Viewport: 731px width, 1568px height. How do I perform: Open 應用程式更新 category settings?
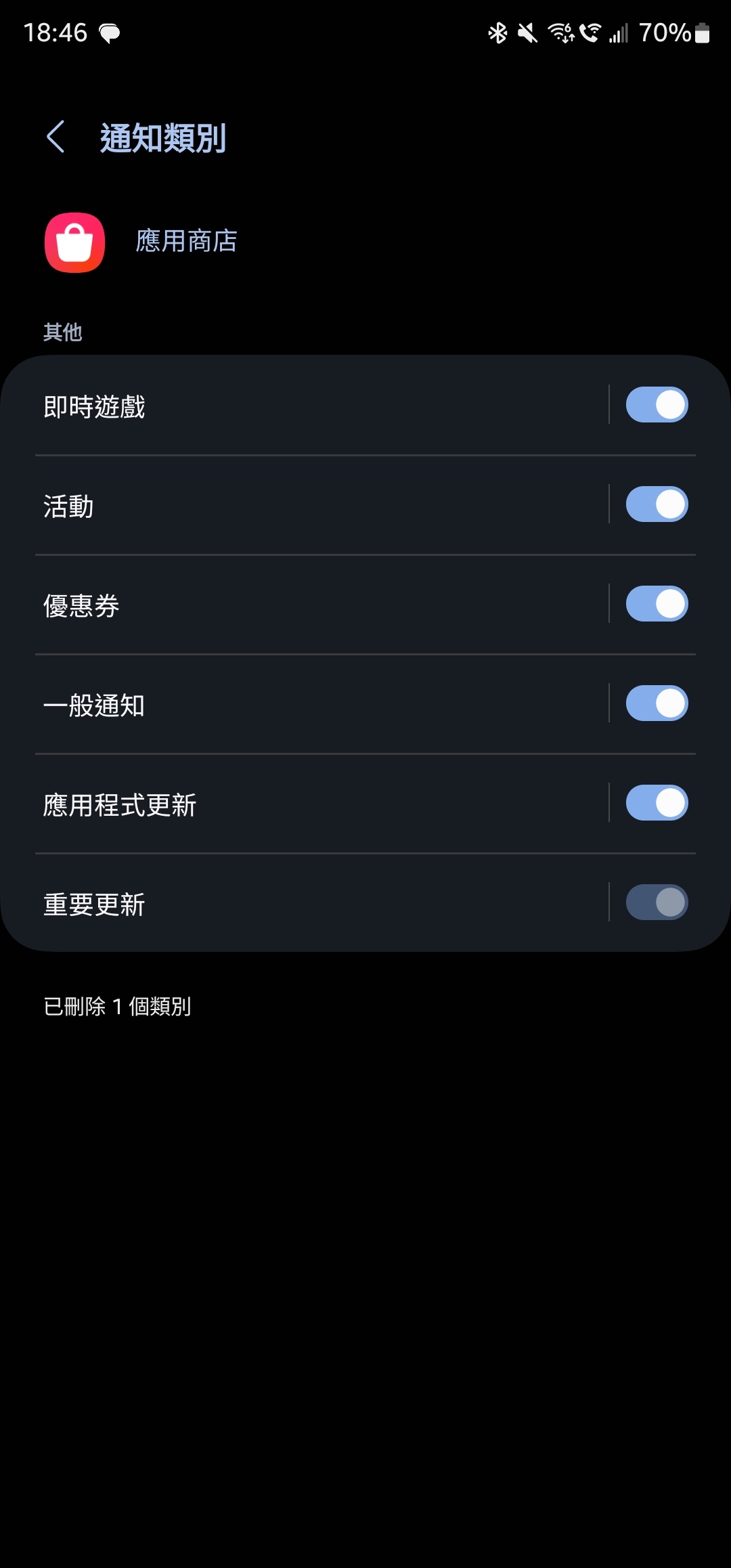[305, 804]
